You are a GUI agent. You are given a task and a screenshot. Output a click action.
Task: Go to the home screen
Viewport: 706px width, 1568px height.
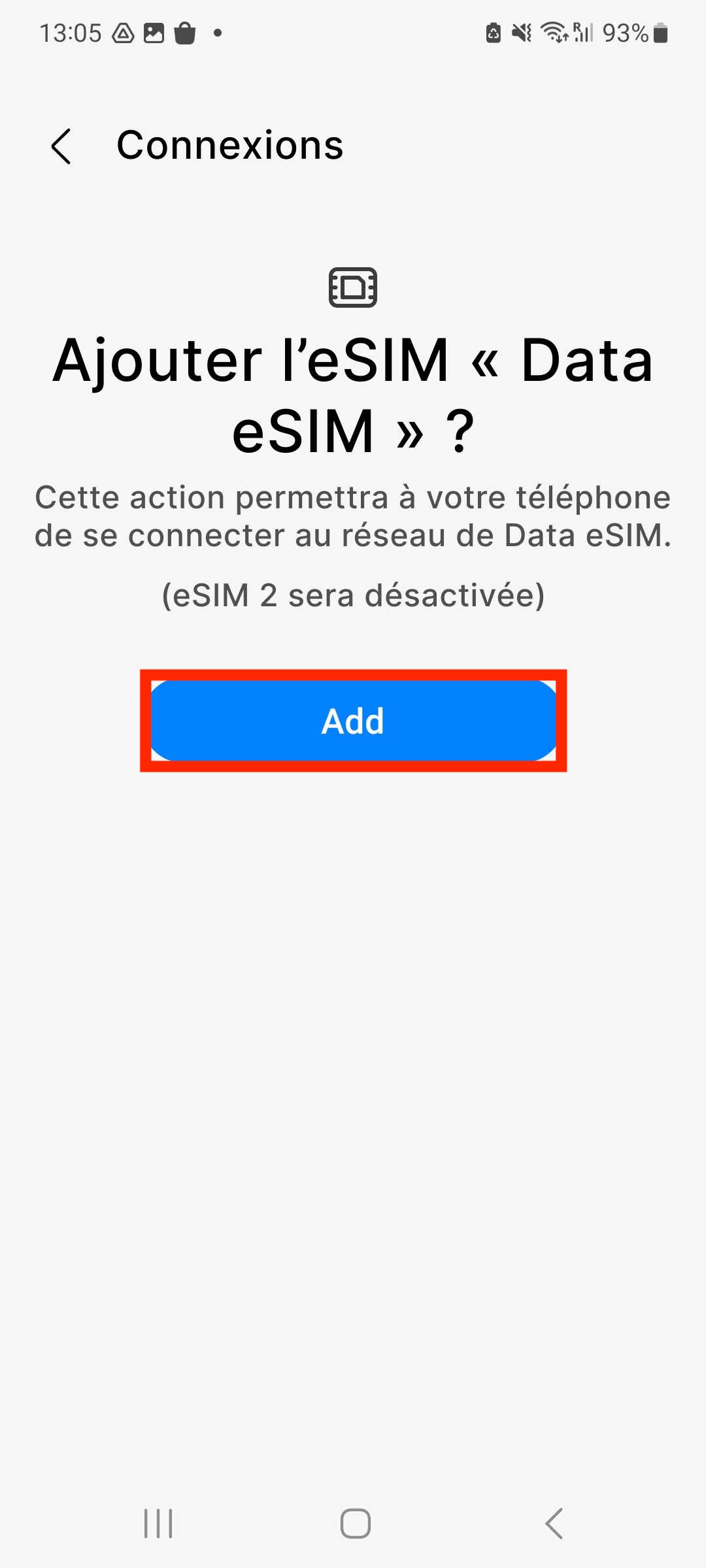[x=355, y=1524]
